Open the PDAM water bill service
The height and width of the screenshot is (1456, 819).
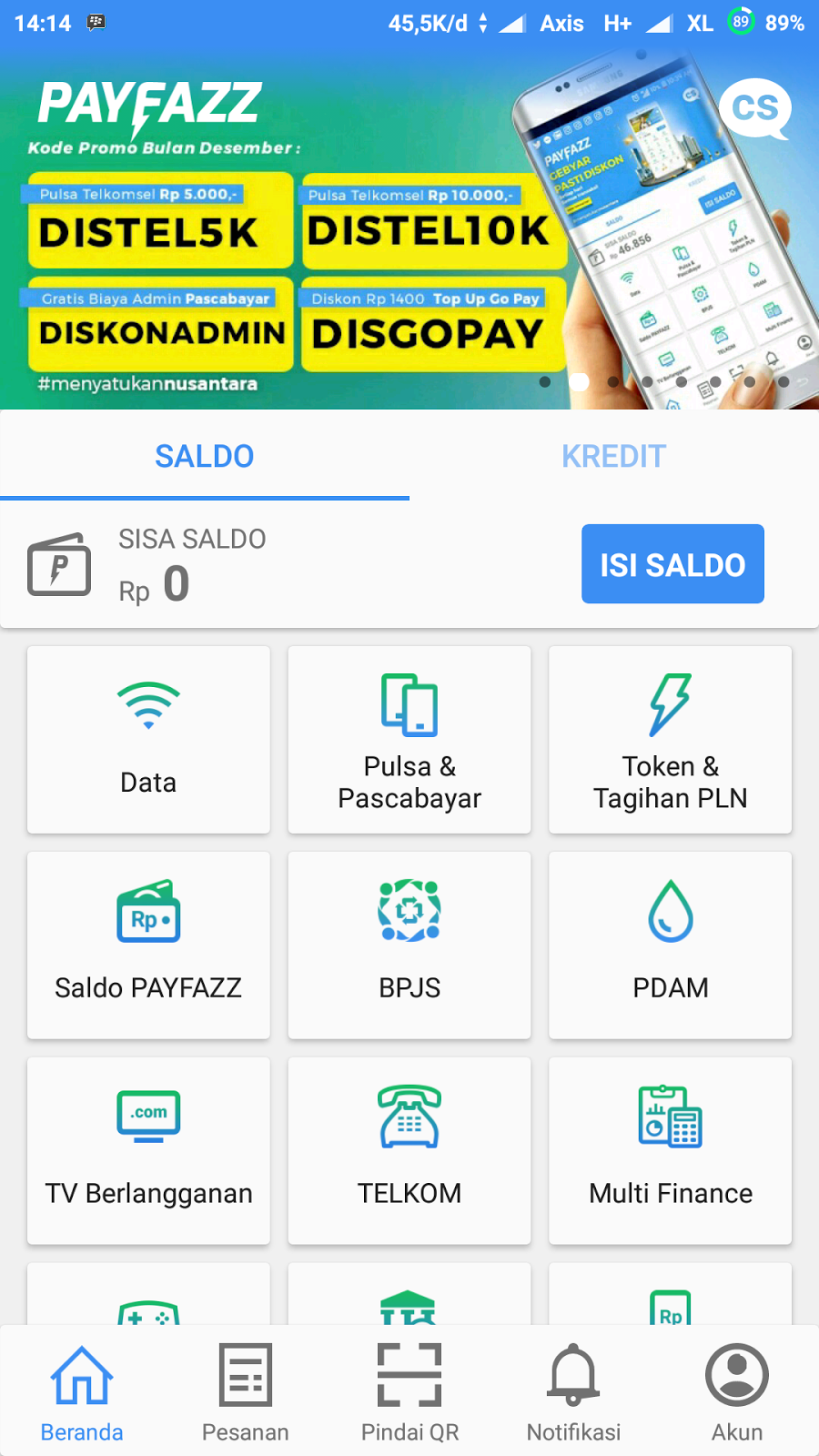(x=670, y=945)
